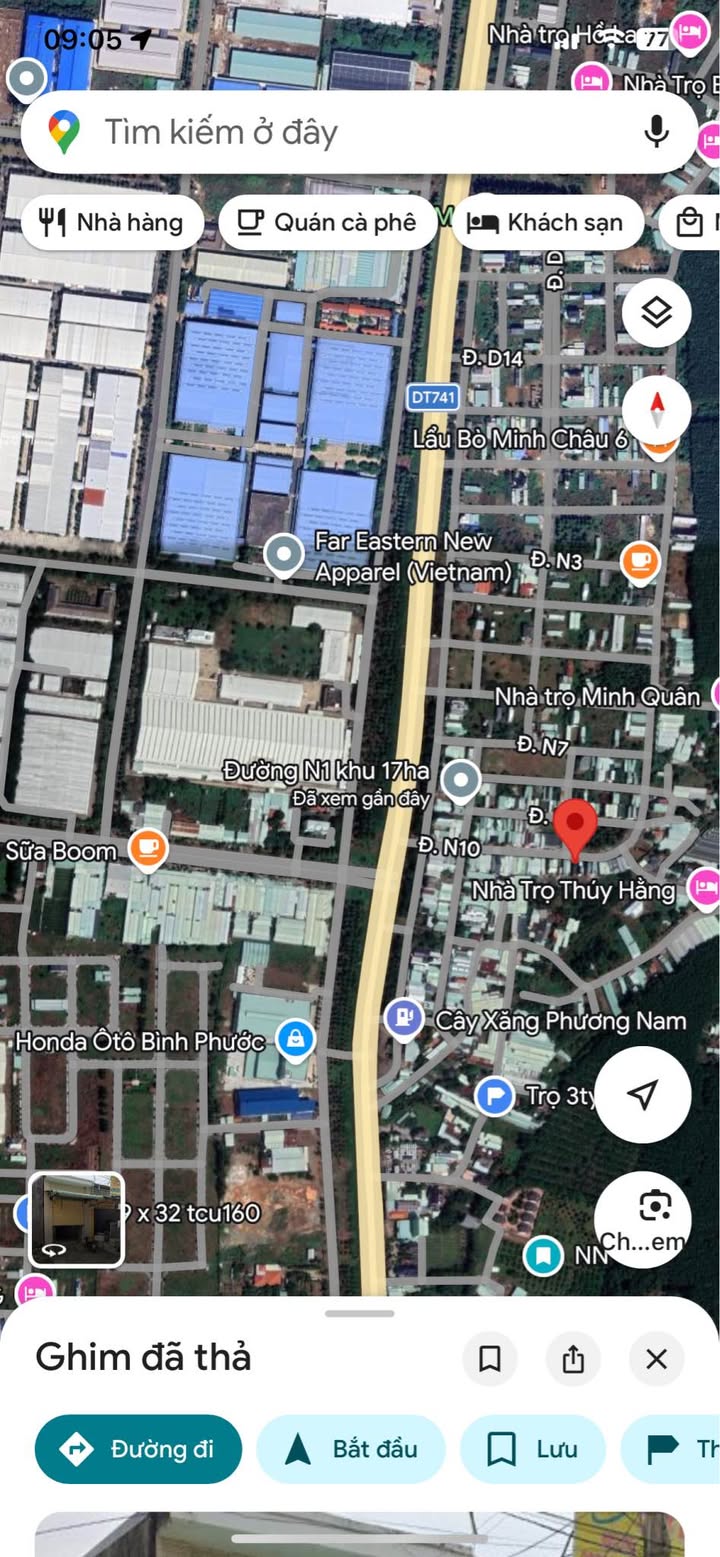Open the Honda Ôtô Bình Phước marker

coord(296,1040)
